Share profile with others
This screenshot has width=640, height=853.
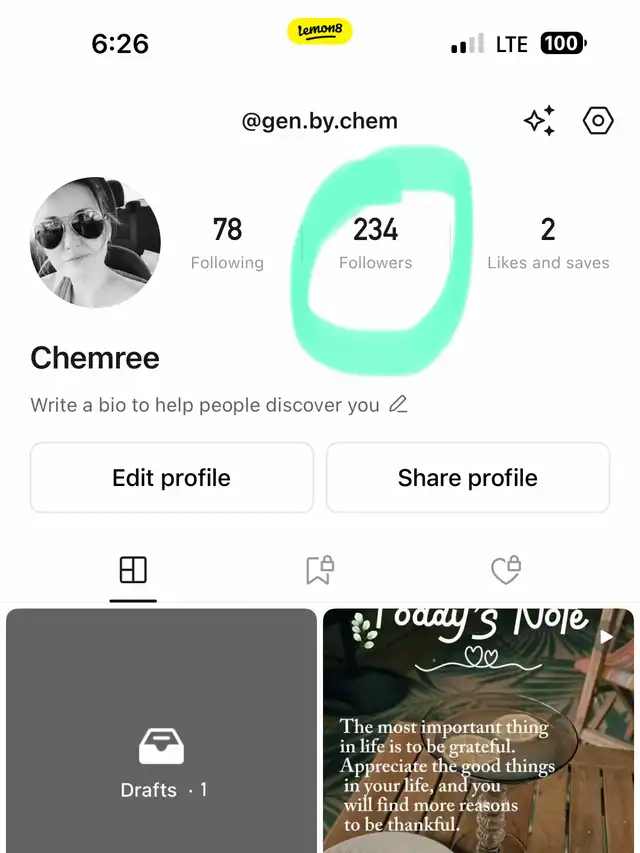(468, 478)
